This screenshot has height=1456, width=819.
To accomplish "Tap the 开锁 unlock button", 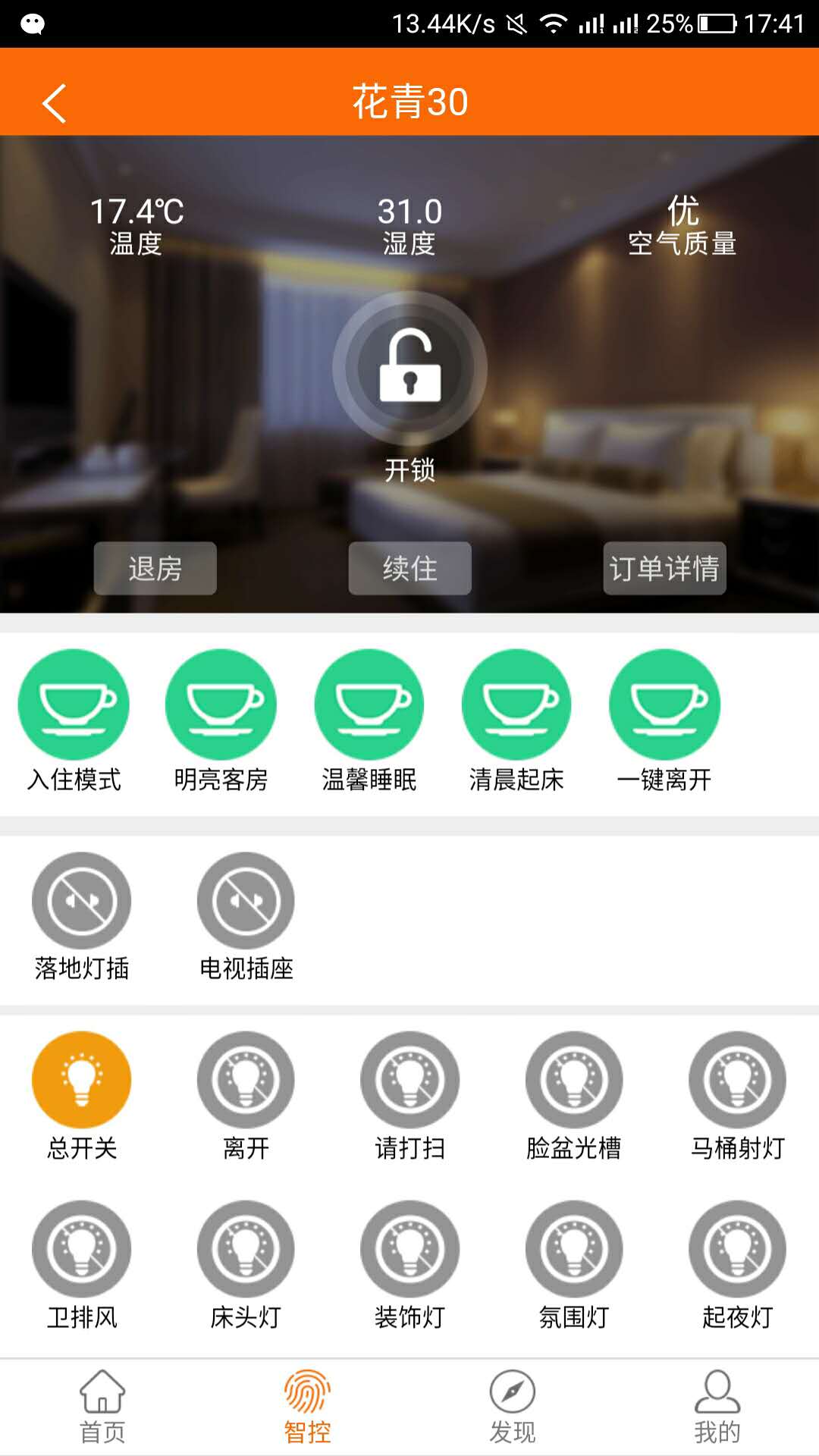I will pyautogui.click(x=409, y=369).
